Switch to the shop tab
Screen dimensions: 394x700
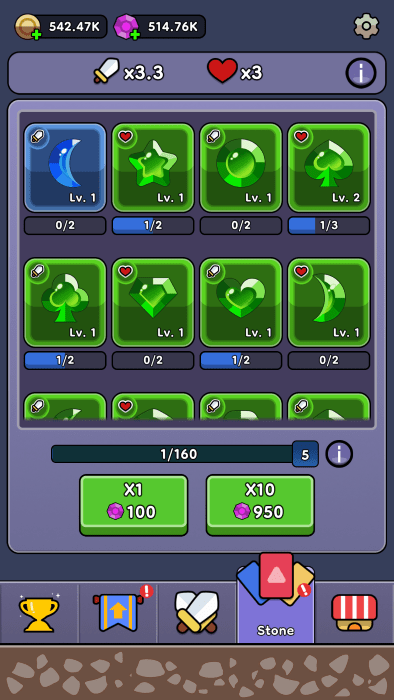tap(355, 612)
